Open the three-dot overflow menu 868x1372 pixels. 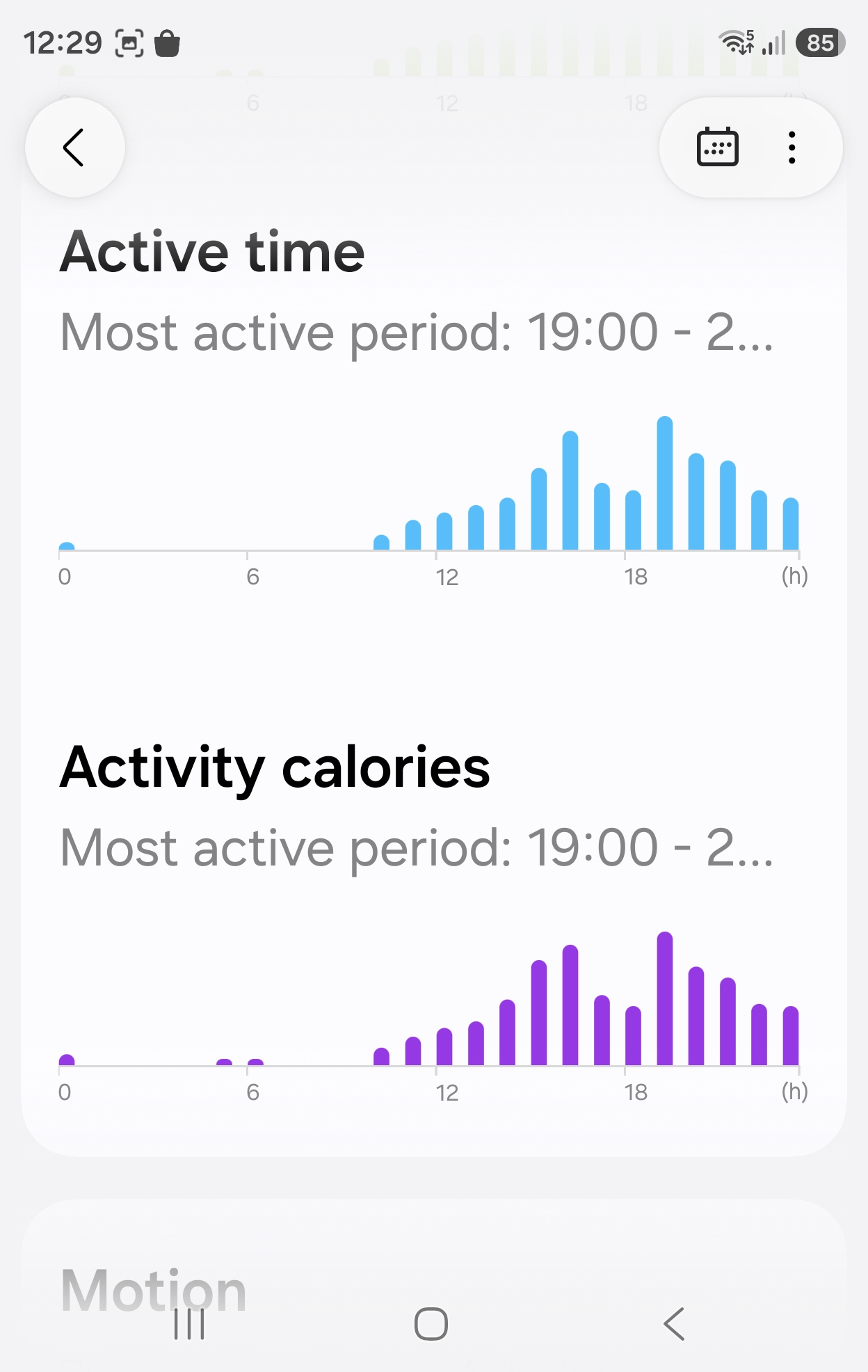pyautogui.click(x=791, y=147)
